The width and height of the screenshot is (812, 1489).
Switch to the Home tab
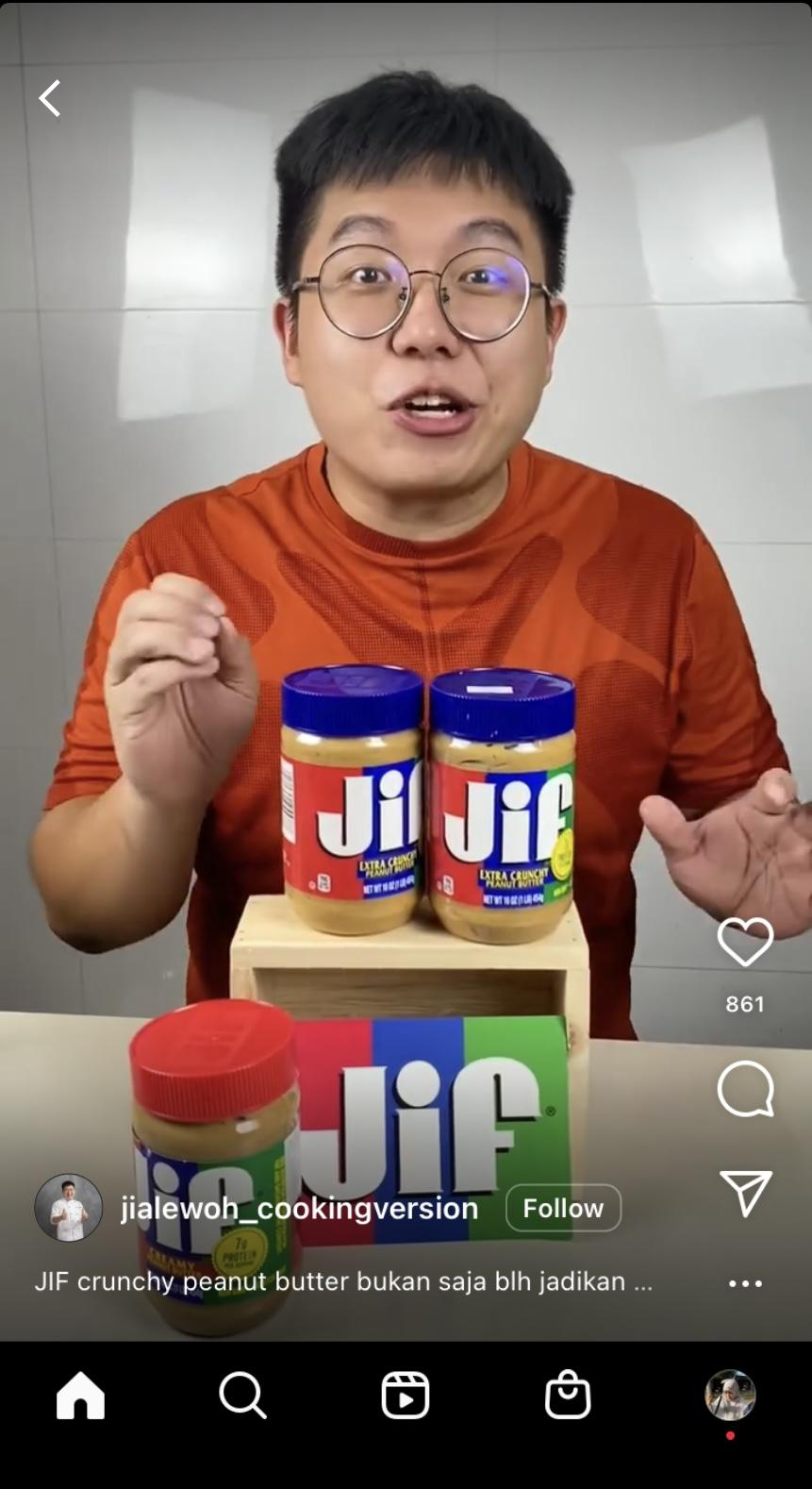[x=81, y=1395]
